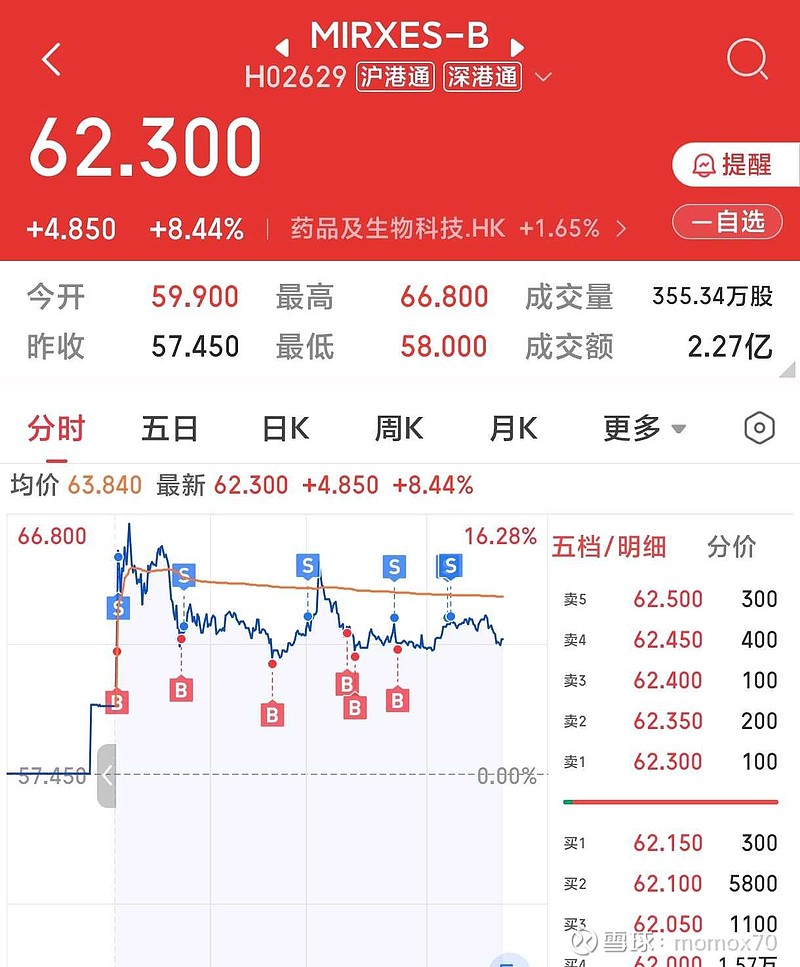Expand the stock tags dropdown chevron
This screenshot has height=967, width=800.
[543, 77]
